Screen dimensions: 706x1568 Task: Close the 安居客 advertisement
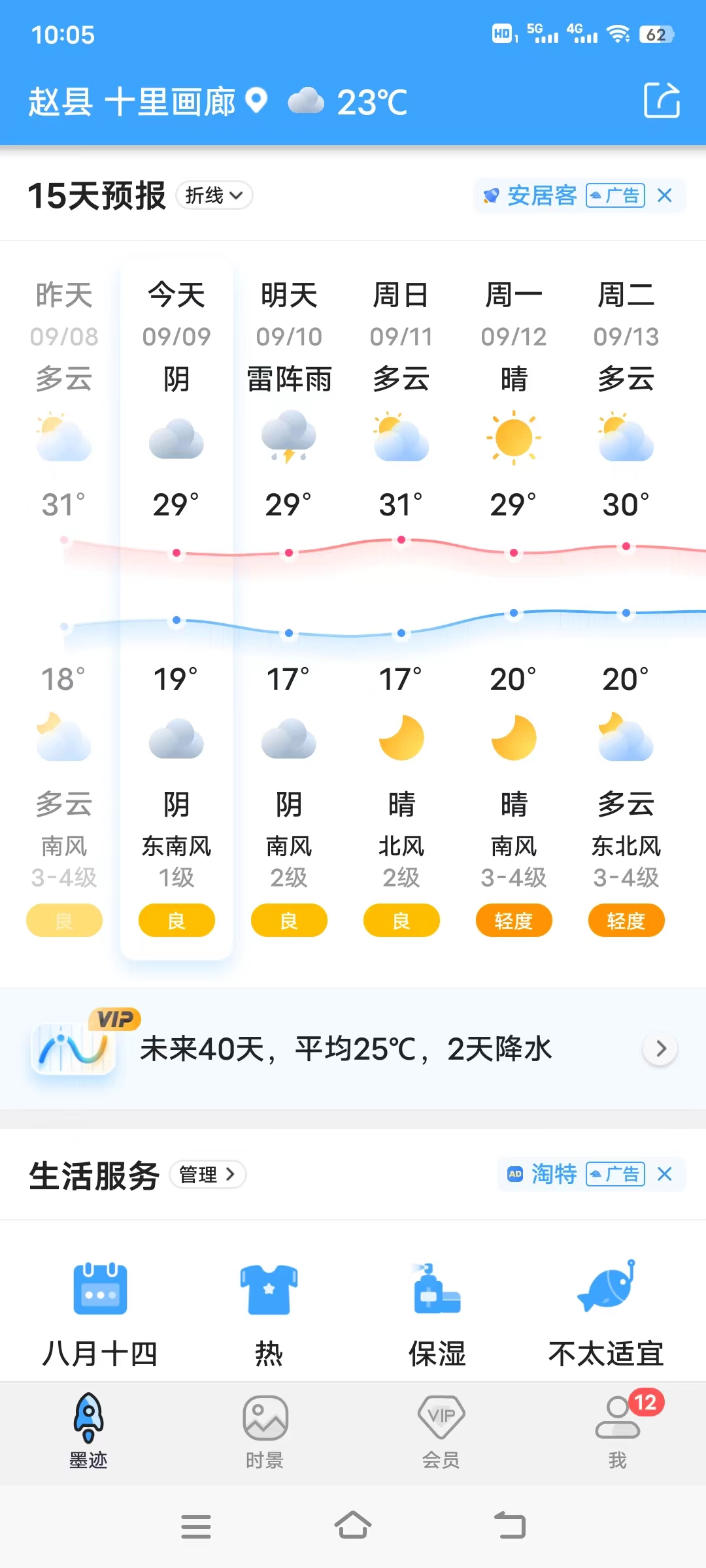[x=665, y=195]
